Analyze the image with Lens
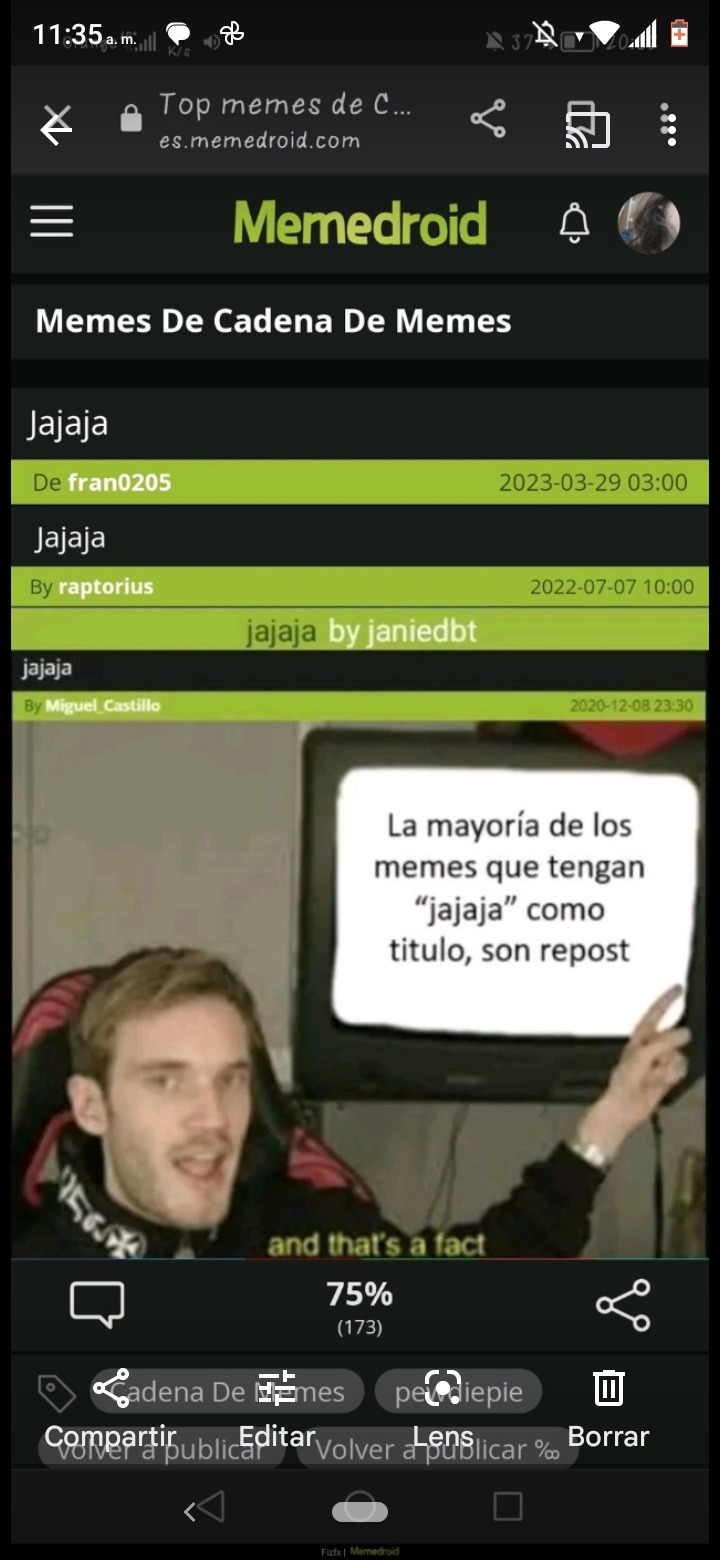This screenshot has height=1560, width=720. point(443,1409)
